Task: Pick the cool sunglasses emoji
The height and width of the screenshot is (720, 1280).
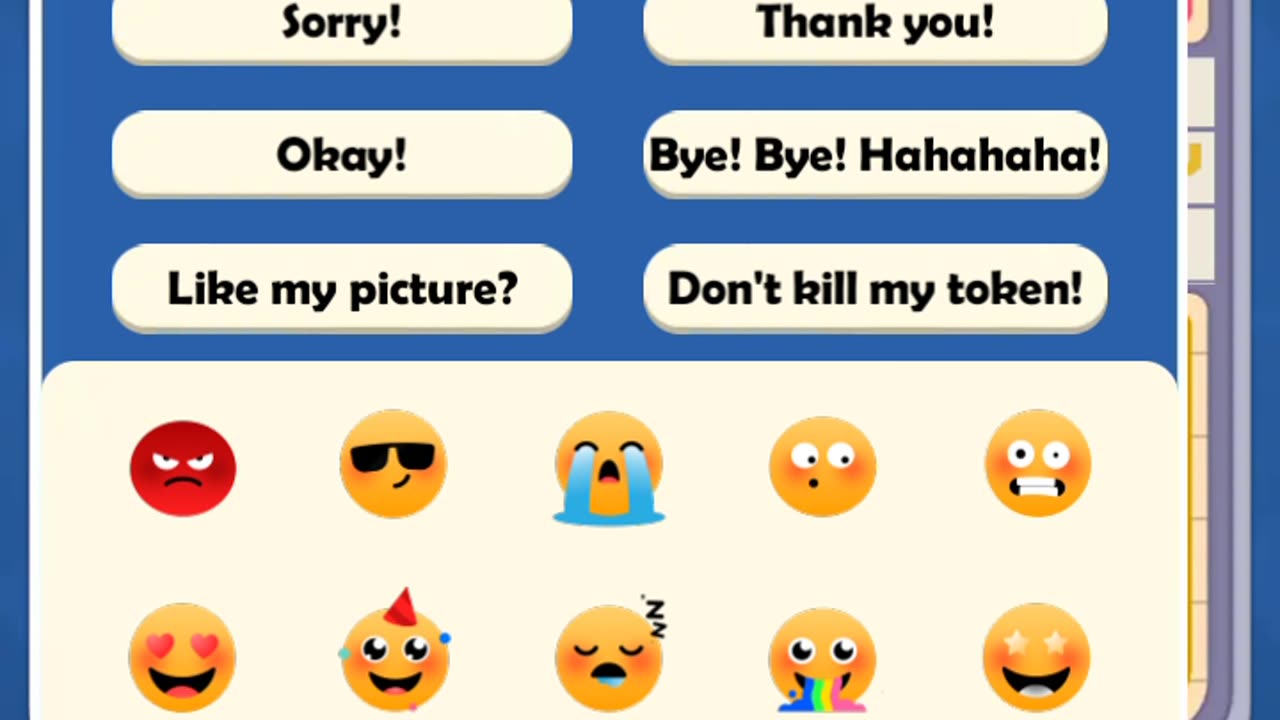Action: [x=393, y=464]
